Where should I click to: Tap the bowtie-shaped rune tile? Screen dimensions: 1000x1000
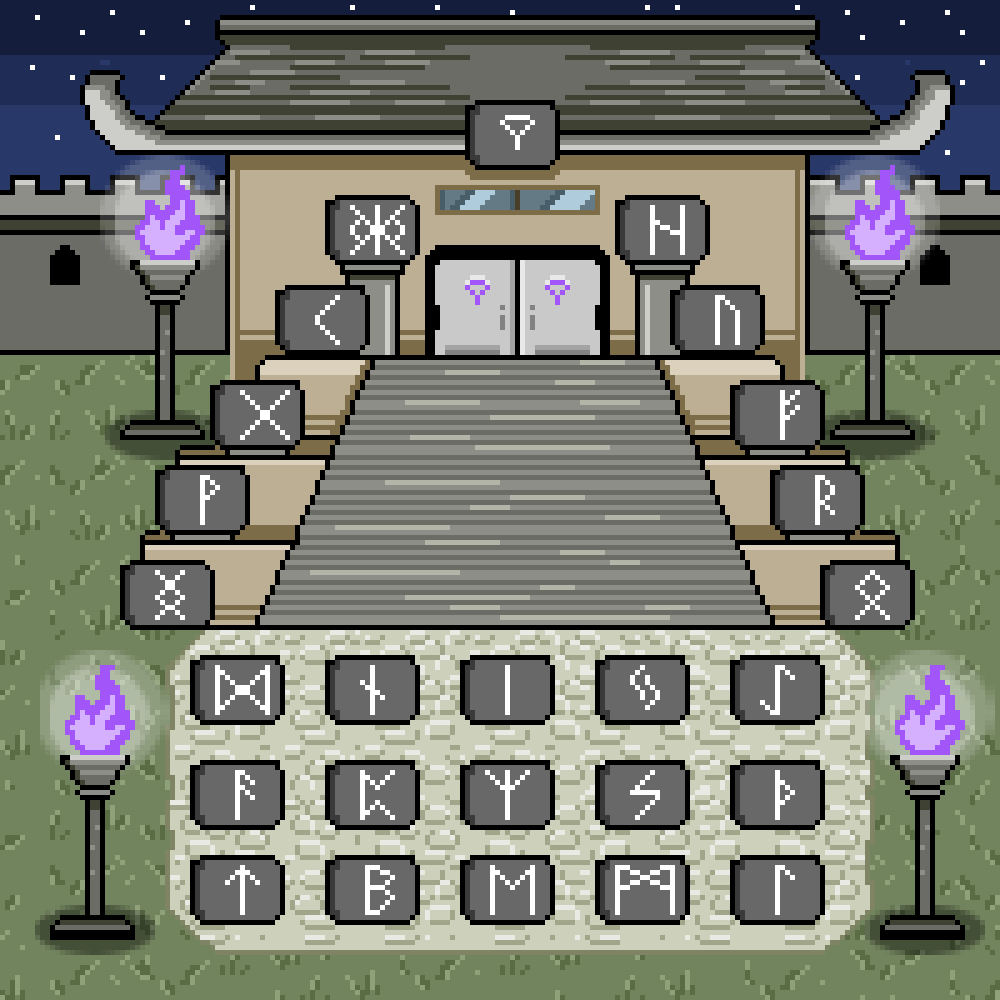pos(237,690)
